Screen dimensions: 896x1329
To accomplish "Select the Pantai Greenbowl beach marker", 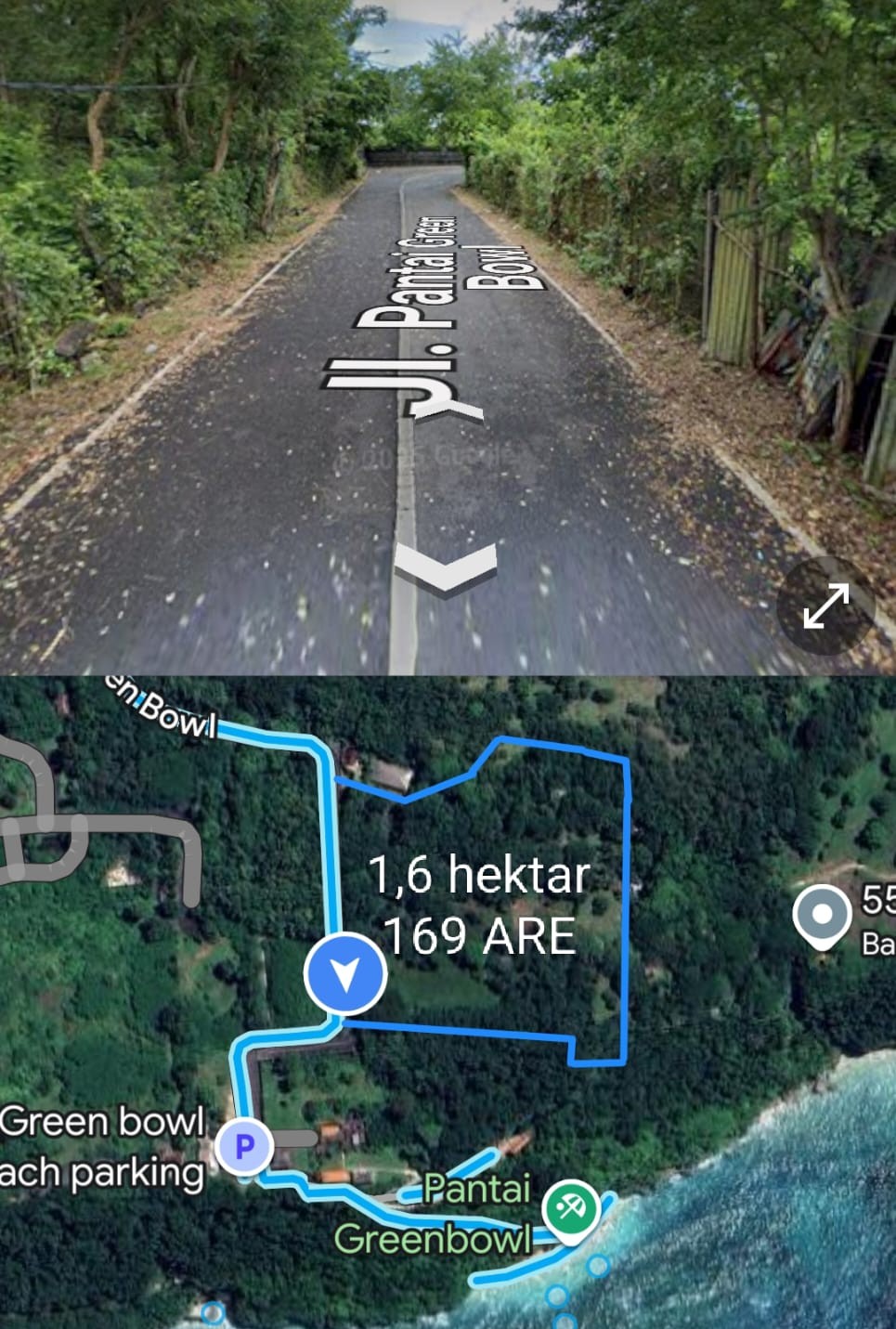I will point(571,1209).
